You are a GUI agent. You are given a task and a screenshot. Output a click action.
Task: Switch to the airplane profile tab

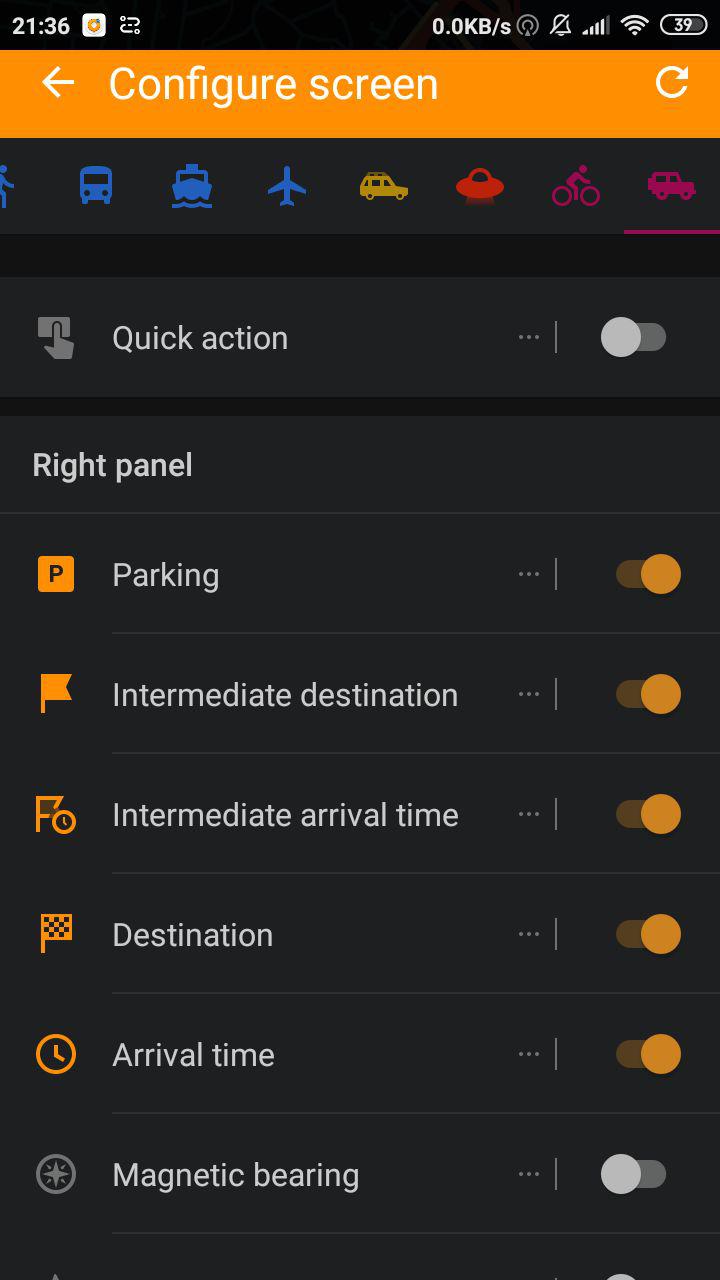287,186
